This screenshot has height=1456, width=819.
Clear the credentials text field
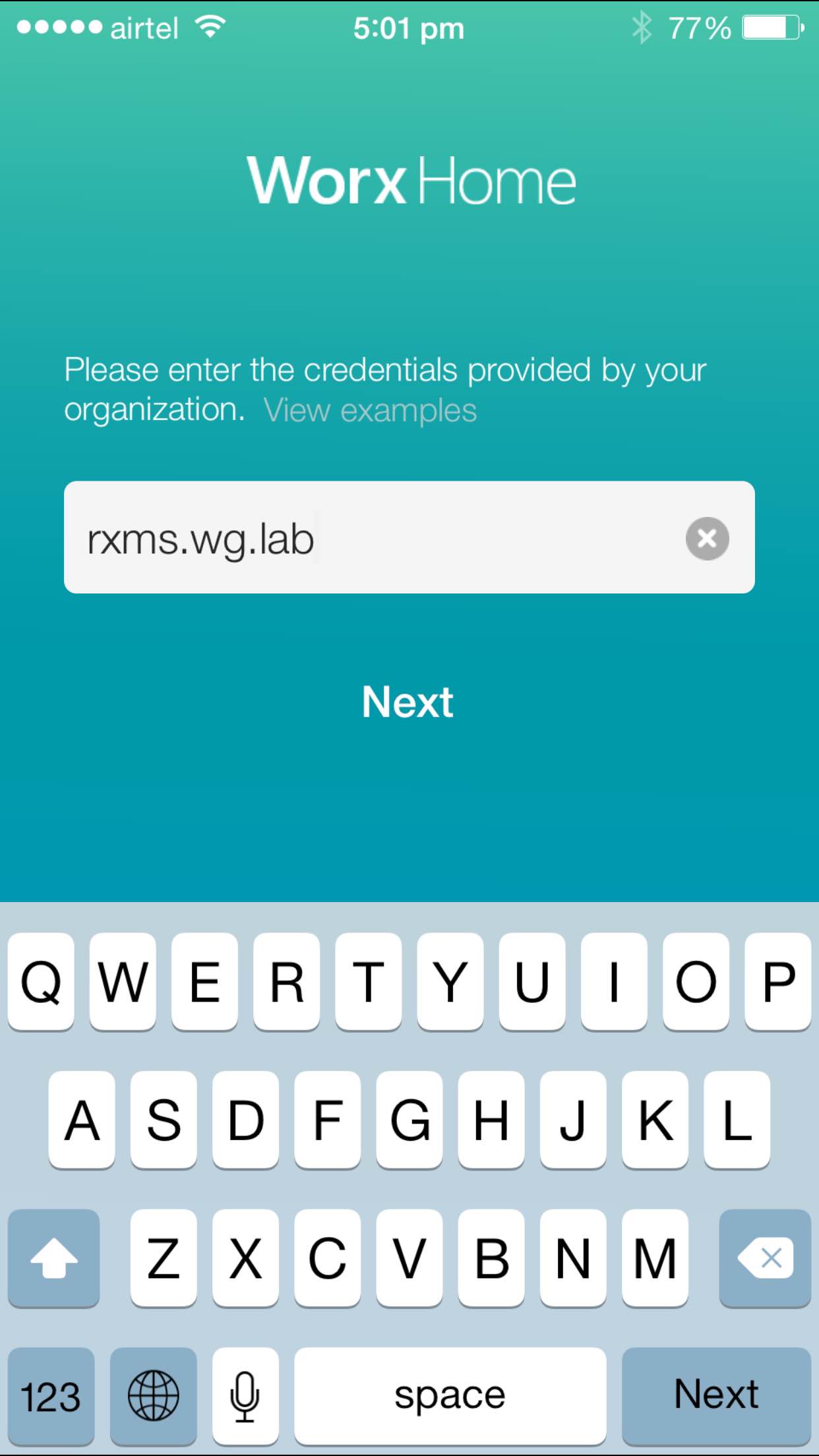pos(707,539)
